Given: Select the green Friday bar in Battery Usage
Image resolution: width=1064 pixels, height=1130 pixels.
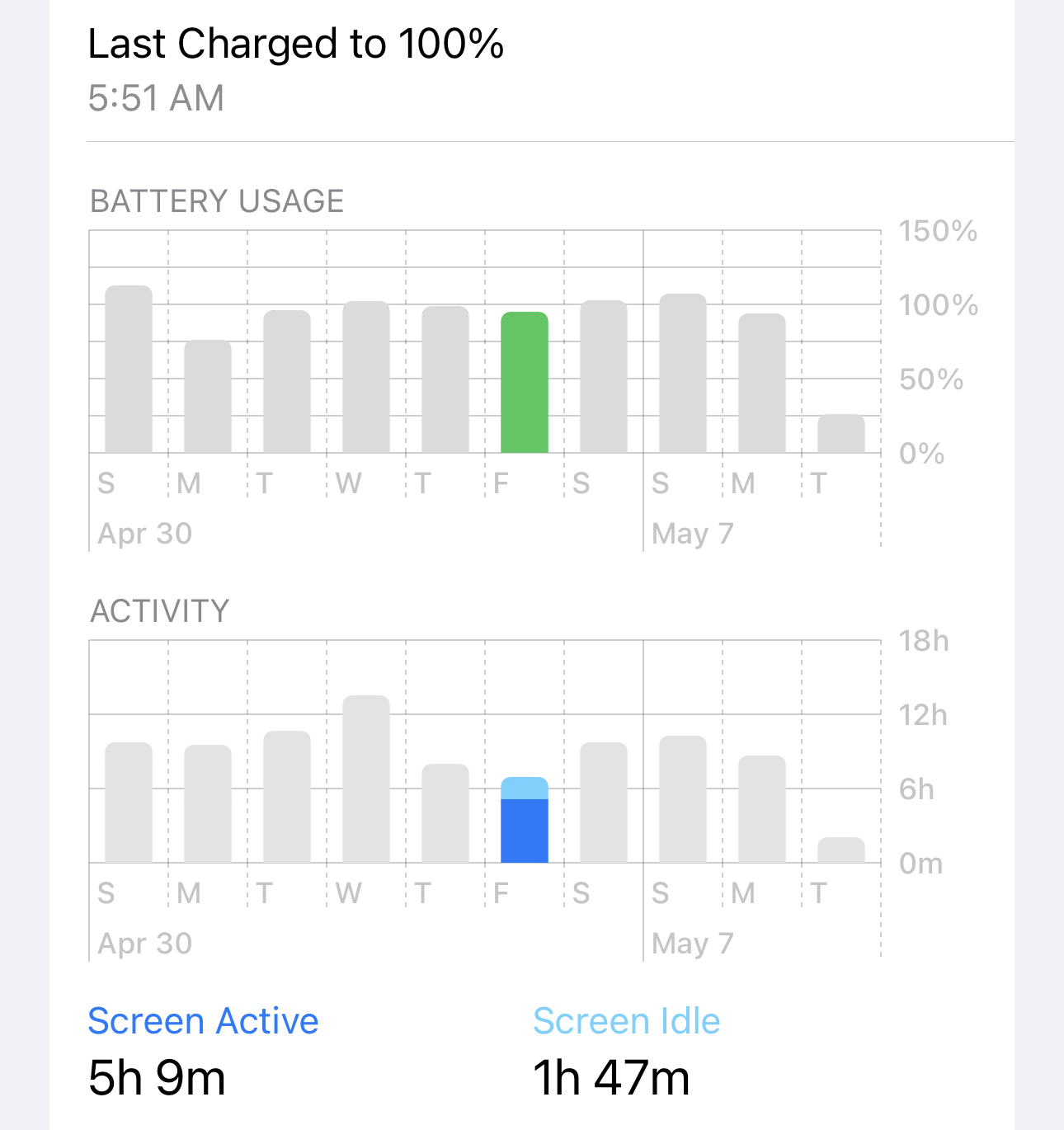Looking at the screenshot, I should (x=525, y=383).
